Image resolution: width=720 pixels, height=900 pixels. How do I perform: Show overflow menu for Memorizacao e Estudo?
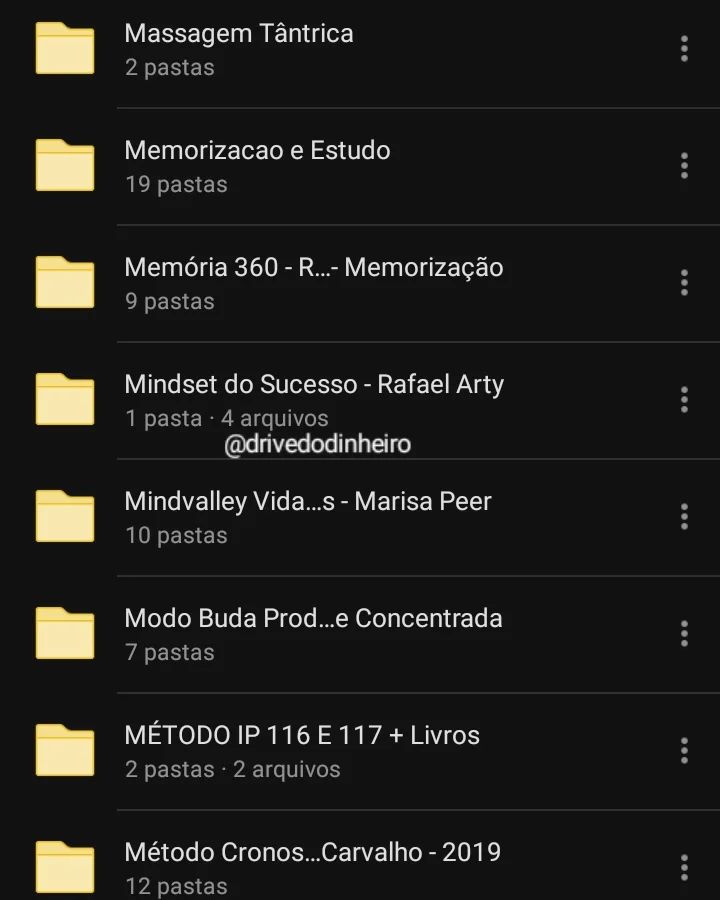(684, 166)
